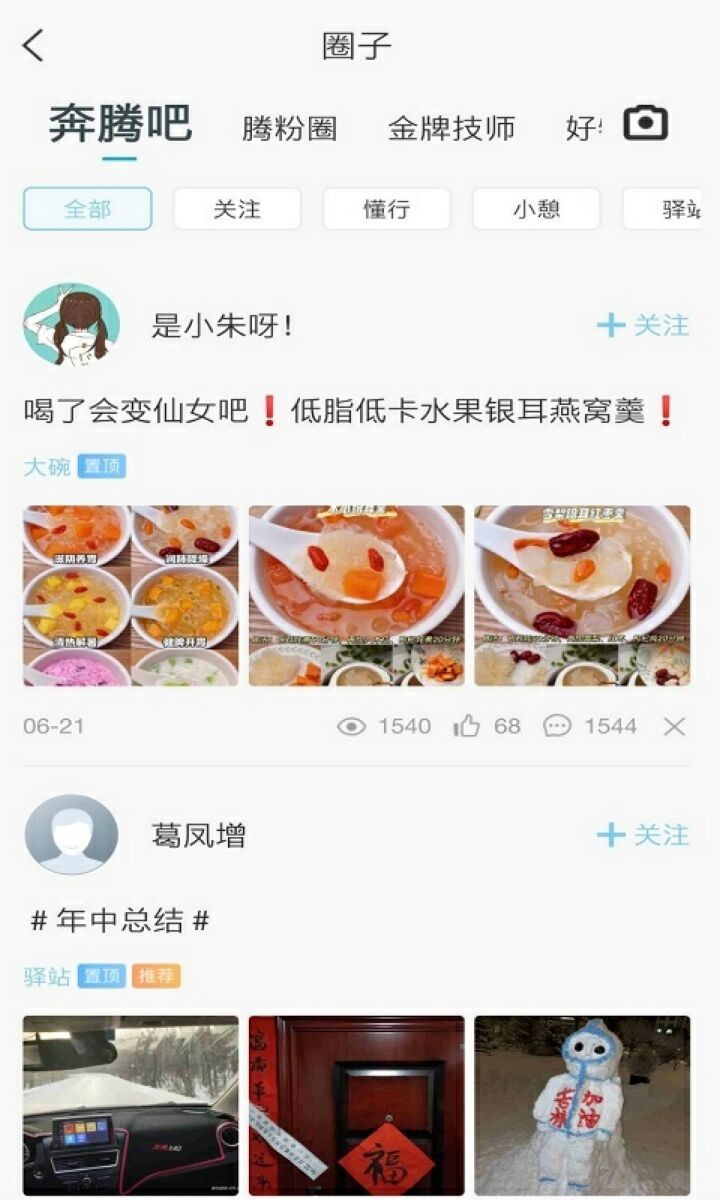720x1200 pixels.
Task: Switch to the 腾粉圈 tab
Action: [289, 128]
